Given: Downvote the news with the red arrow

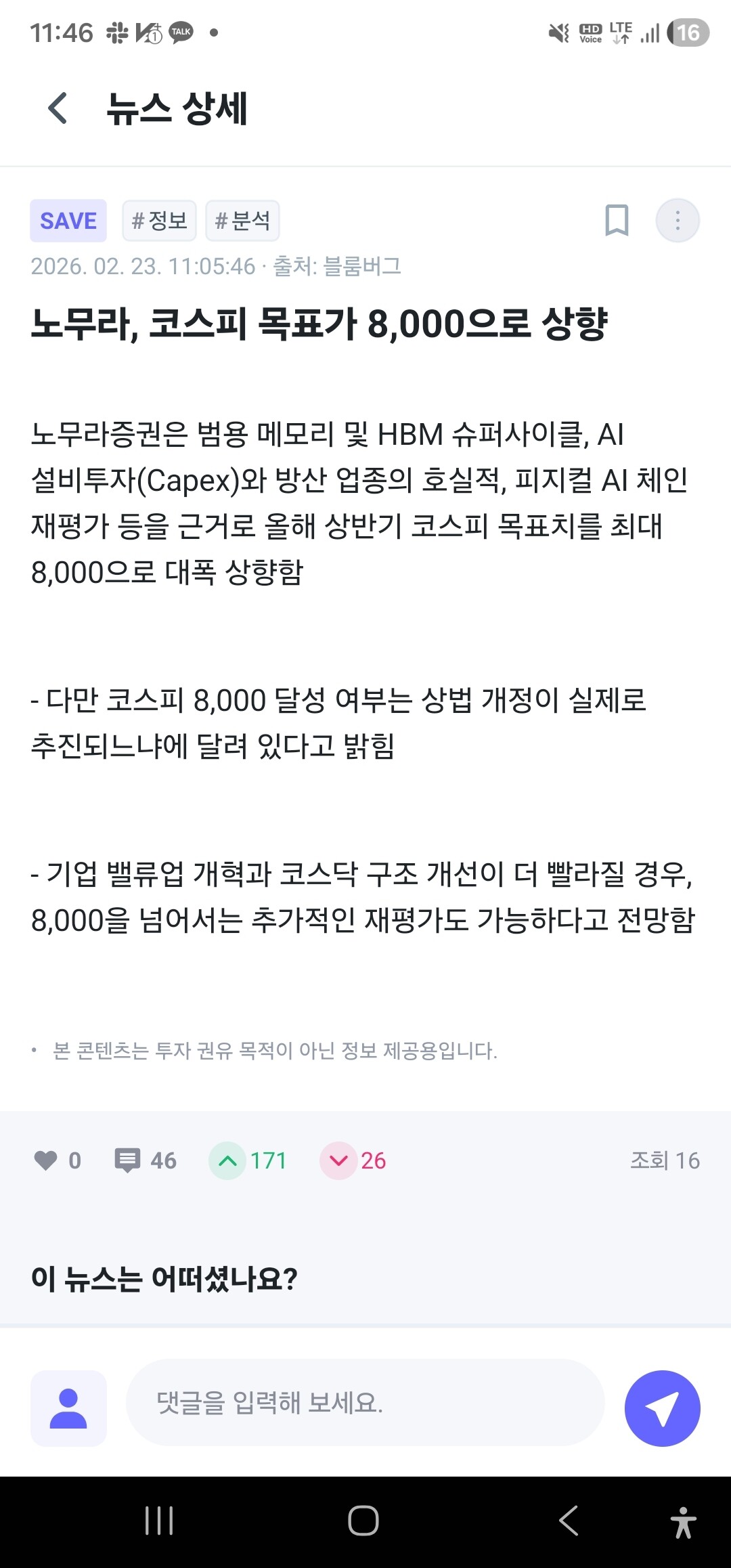Looking at the screenshot, I should [338, 1160].
